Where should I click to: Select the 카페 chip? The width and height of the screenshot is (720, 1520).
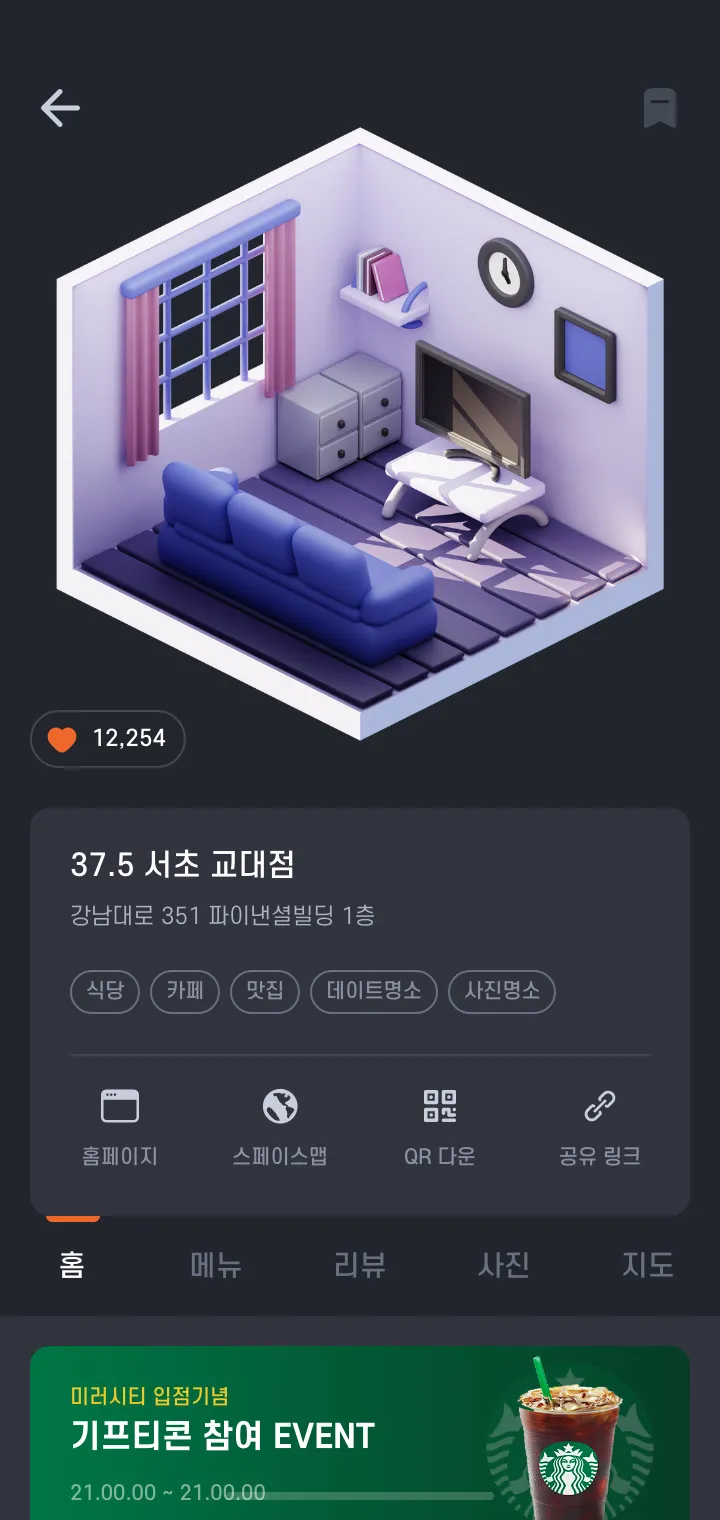click(185, 991)
